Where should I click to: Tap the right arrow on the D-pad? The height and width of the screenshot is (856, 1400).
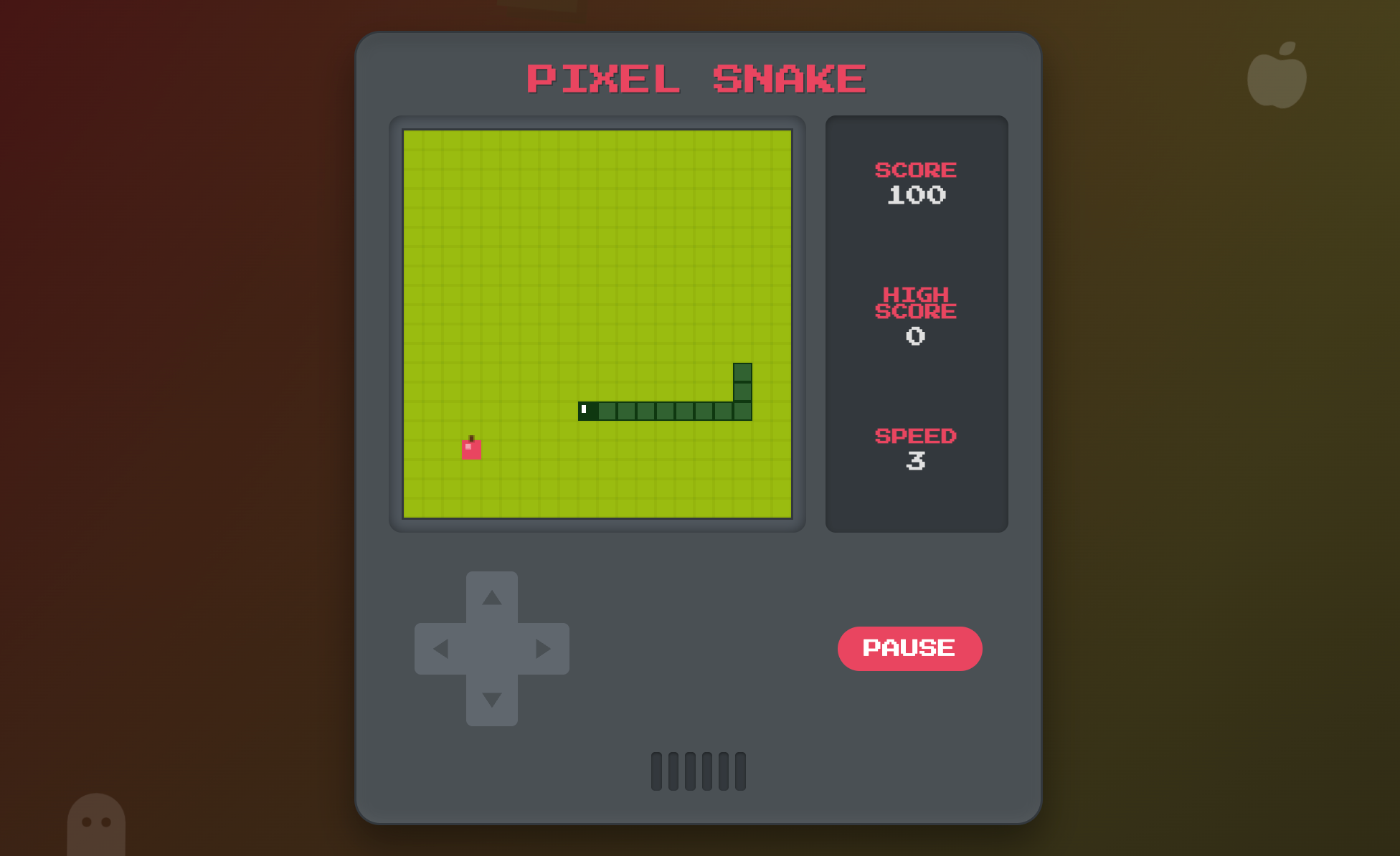click(543, 649)
